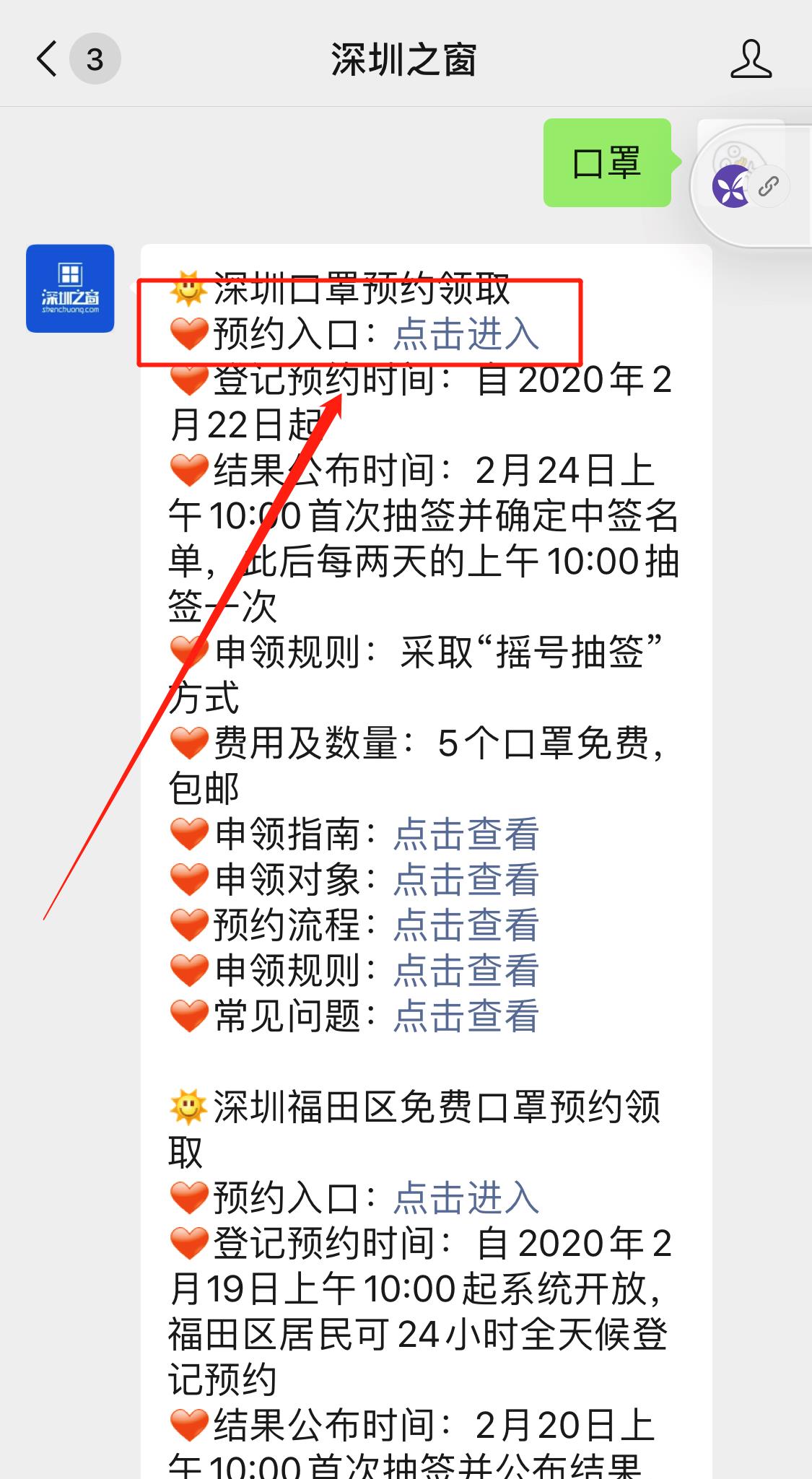Open the 常见问题 点击查看 link
This screenshot has width=812, height=1479.
point(466,1016)
